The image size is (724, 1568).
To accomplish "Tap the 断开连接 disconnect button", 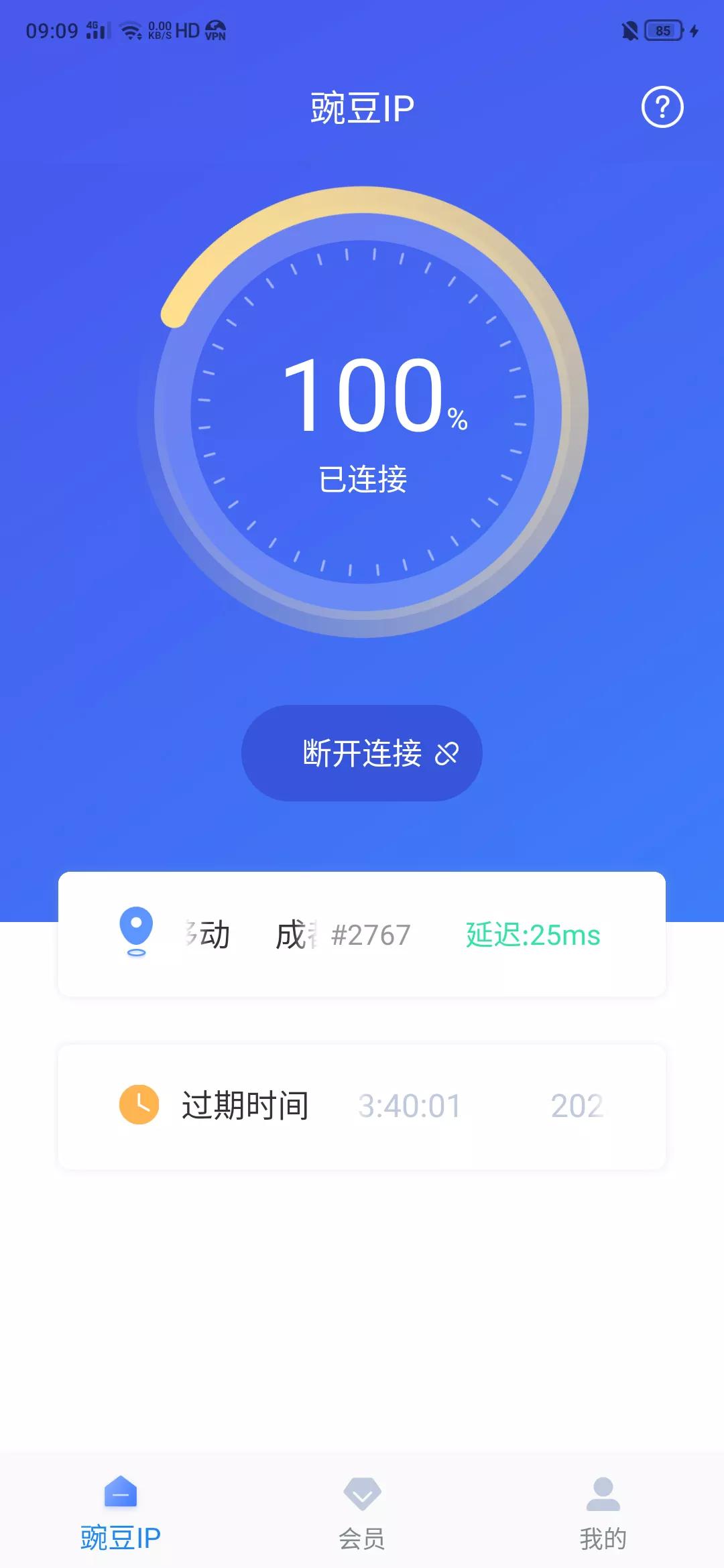I will (x=362, y=753).
